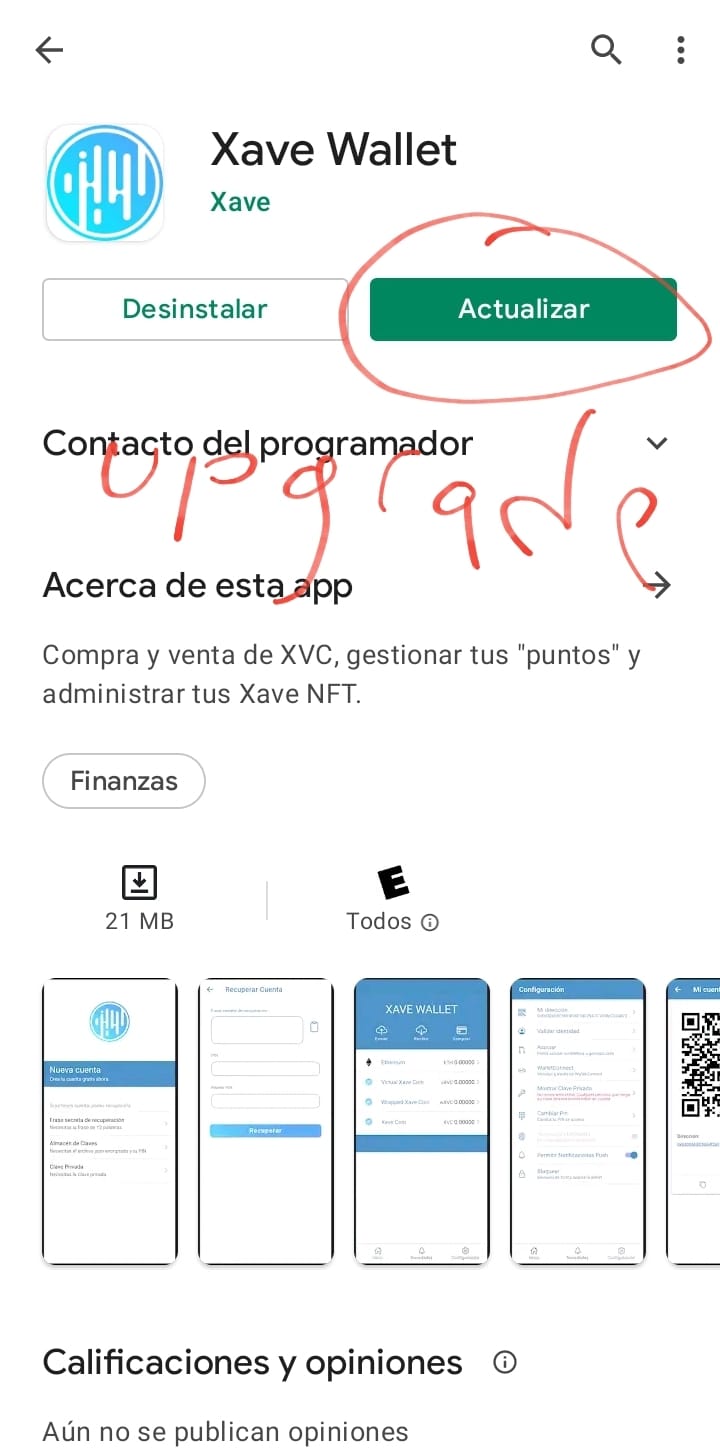Open the three-dot overflow menu
Image resolution: width=720 pixels, height=1449 pixels.
[680, 49]
